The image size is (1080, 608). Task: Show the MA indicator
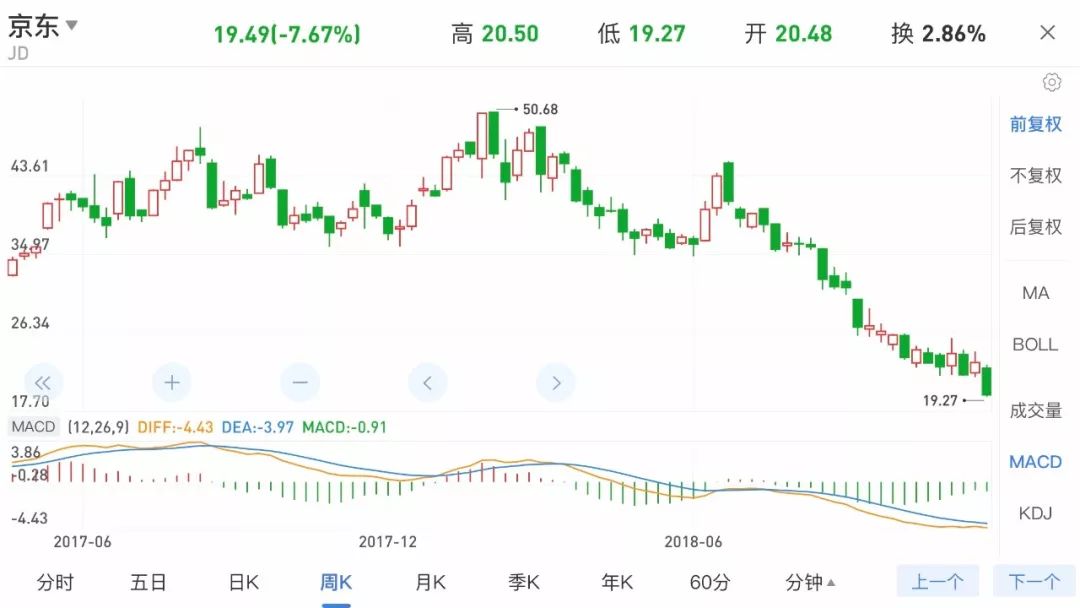[x=1035, y=293]
